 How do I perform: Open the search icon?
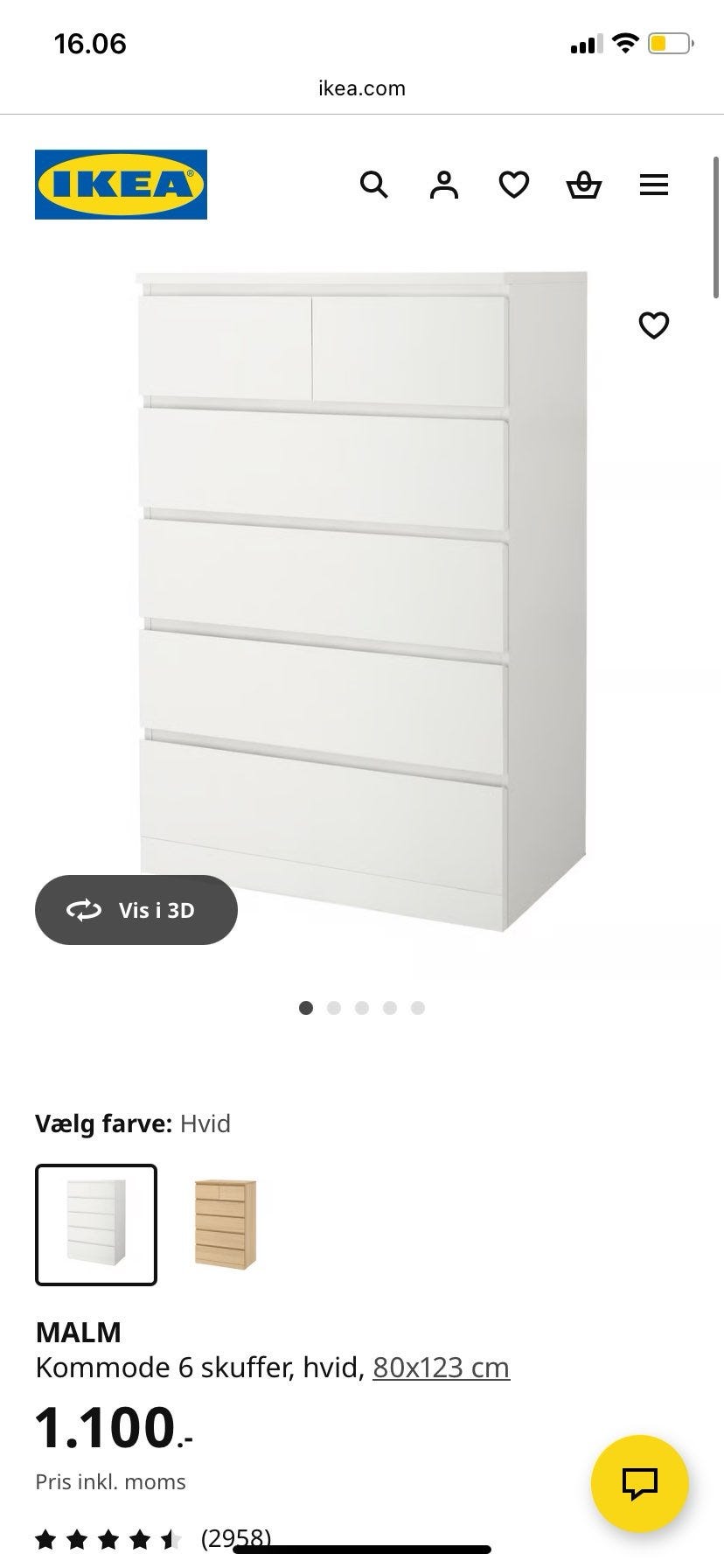374,185
